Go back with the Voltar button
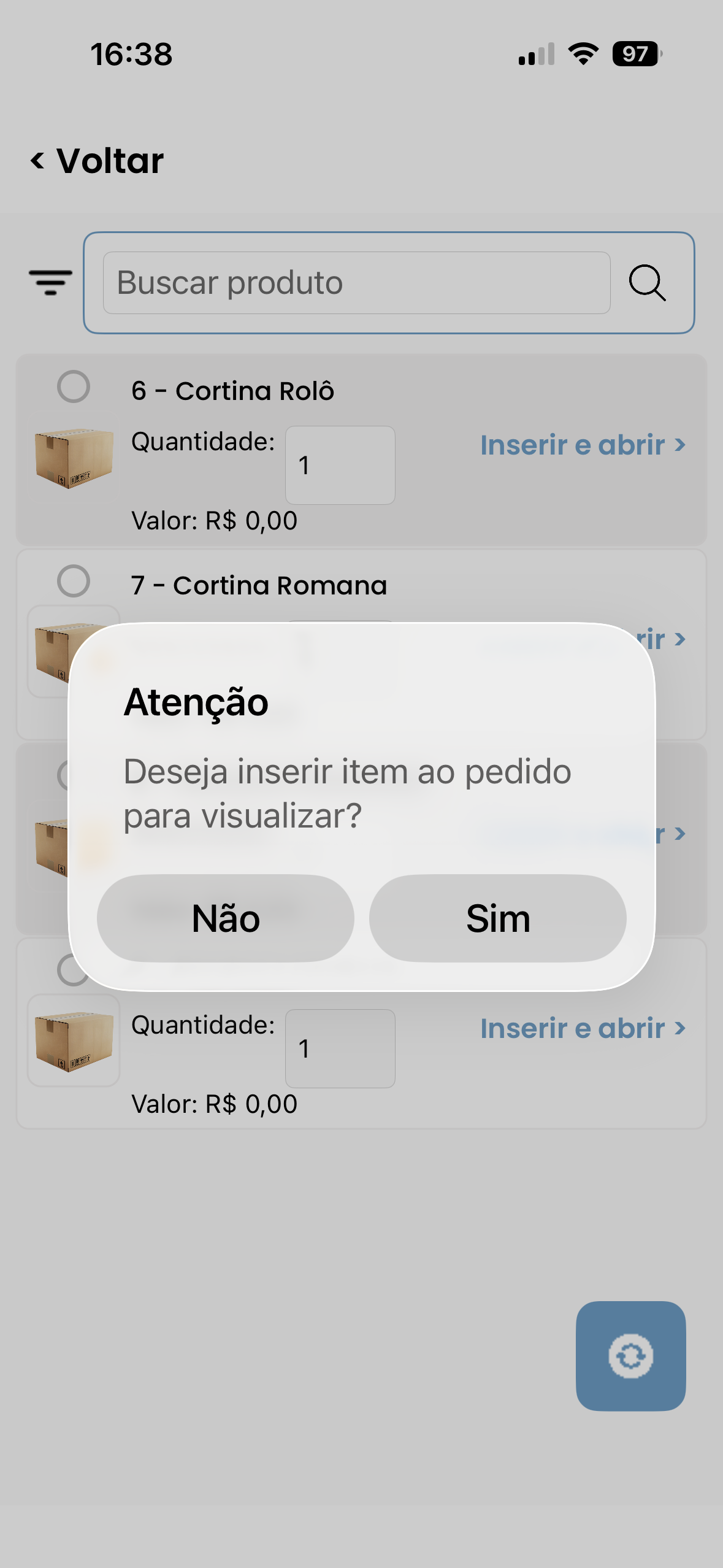The image size is (723, 1568). 98,161
